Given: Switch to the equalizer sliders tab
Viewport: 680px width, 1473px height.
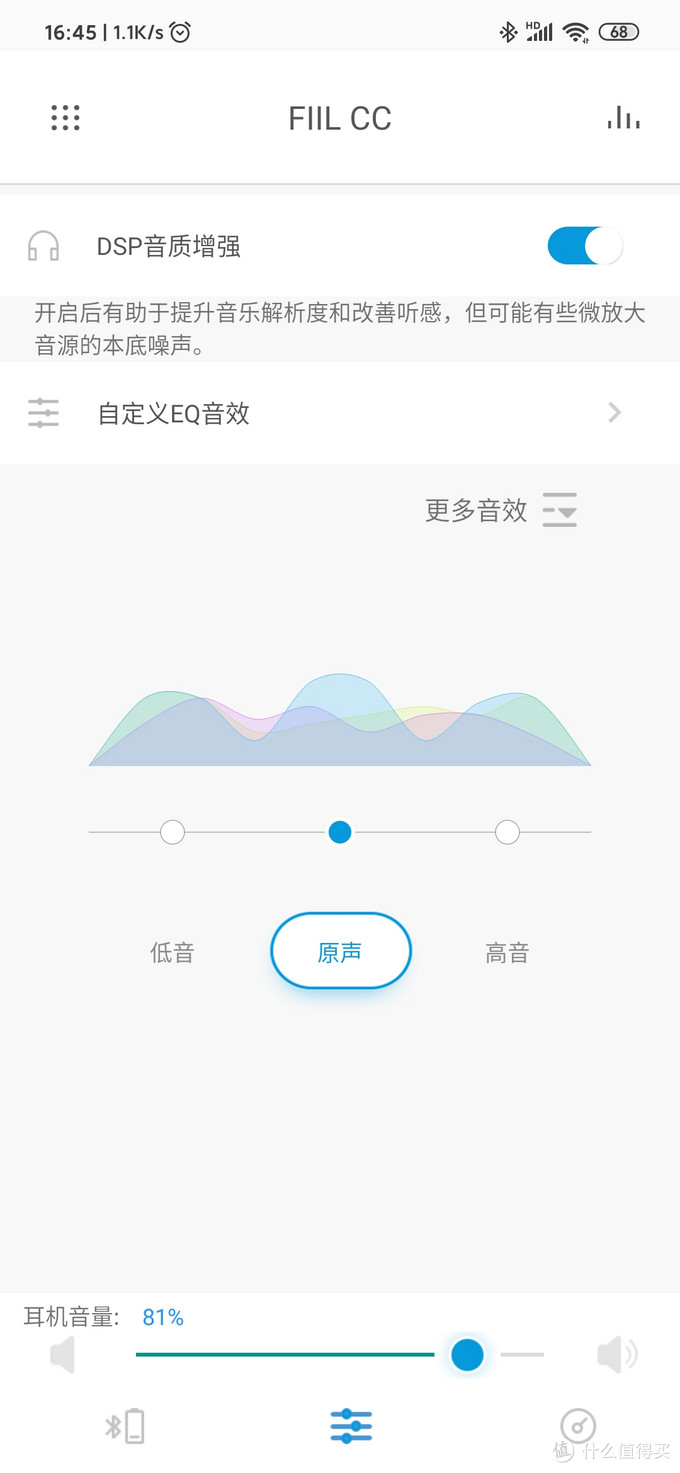Looking at the screenshot, I should click(351, 1426).
